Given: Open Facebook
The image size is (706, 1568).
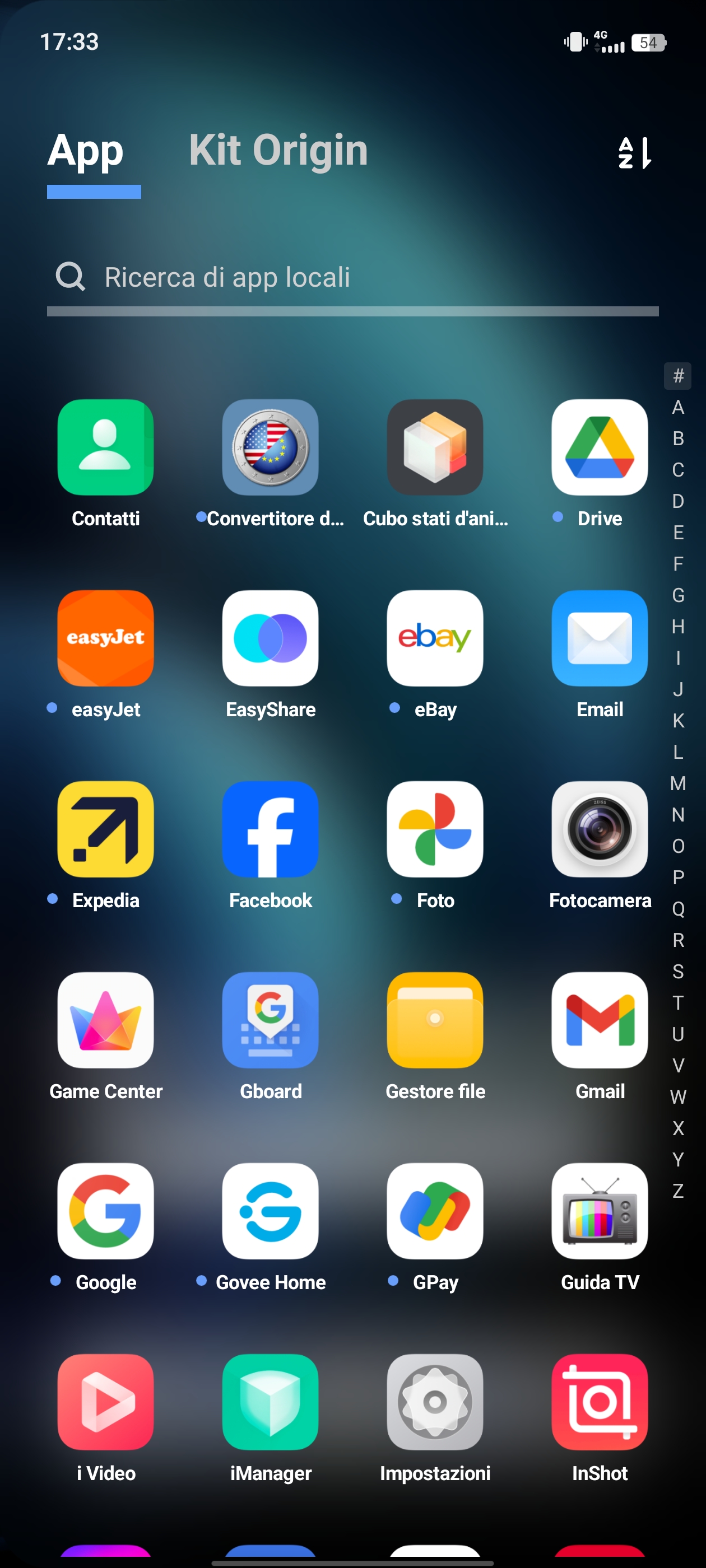Looking at the screenshot, I should tap(271, 829).
